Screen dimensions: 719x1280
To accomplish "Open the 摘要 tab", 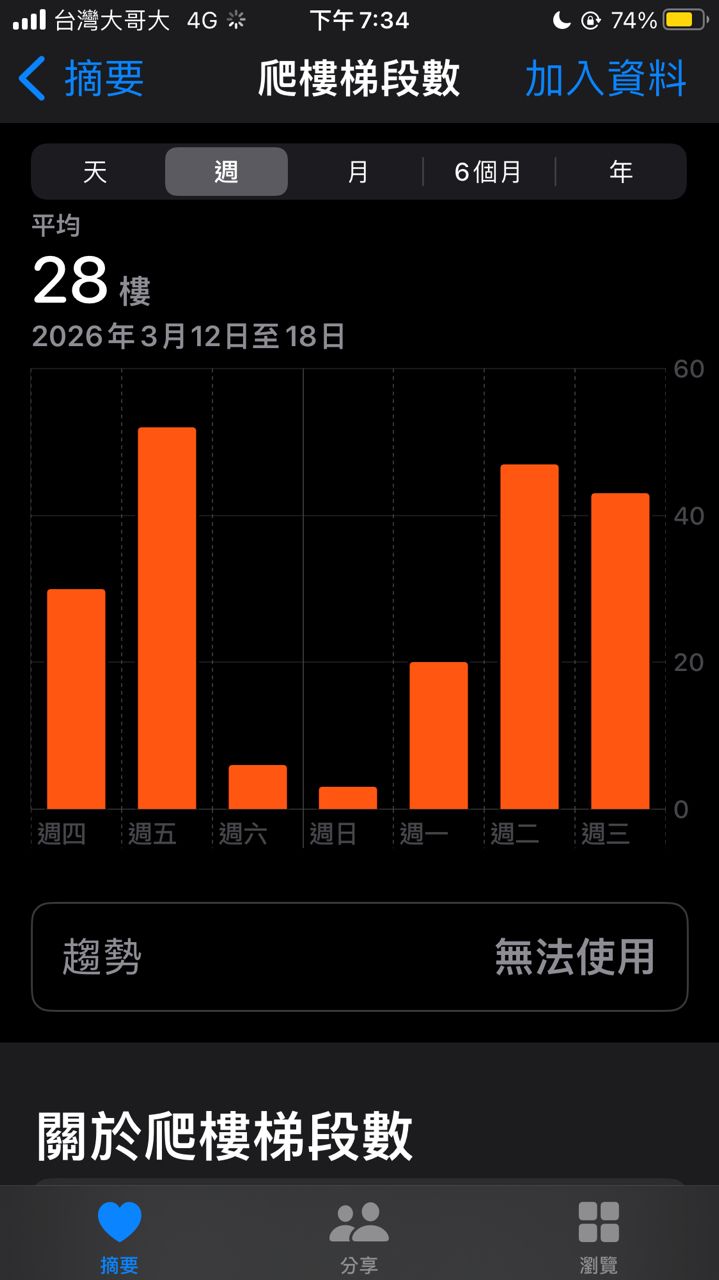I will click(120, 1236).
